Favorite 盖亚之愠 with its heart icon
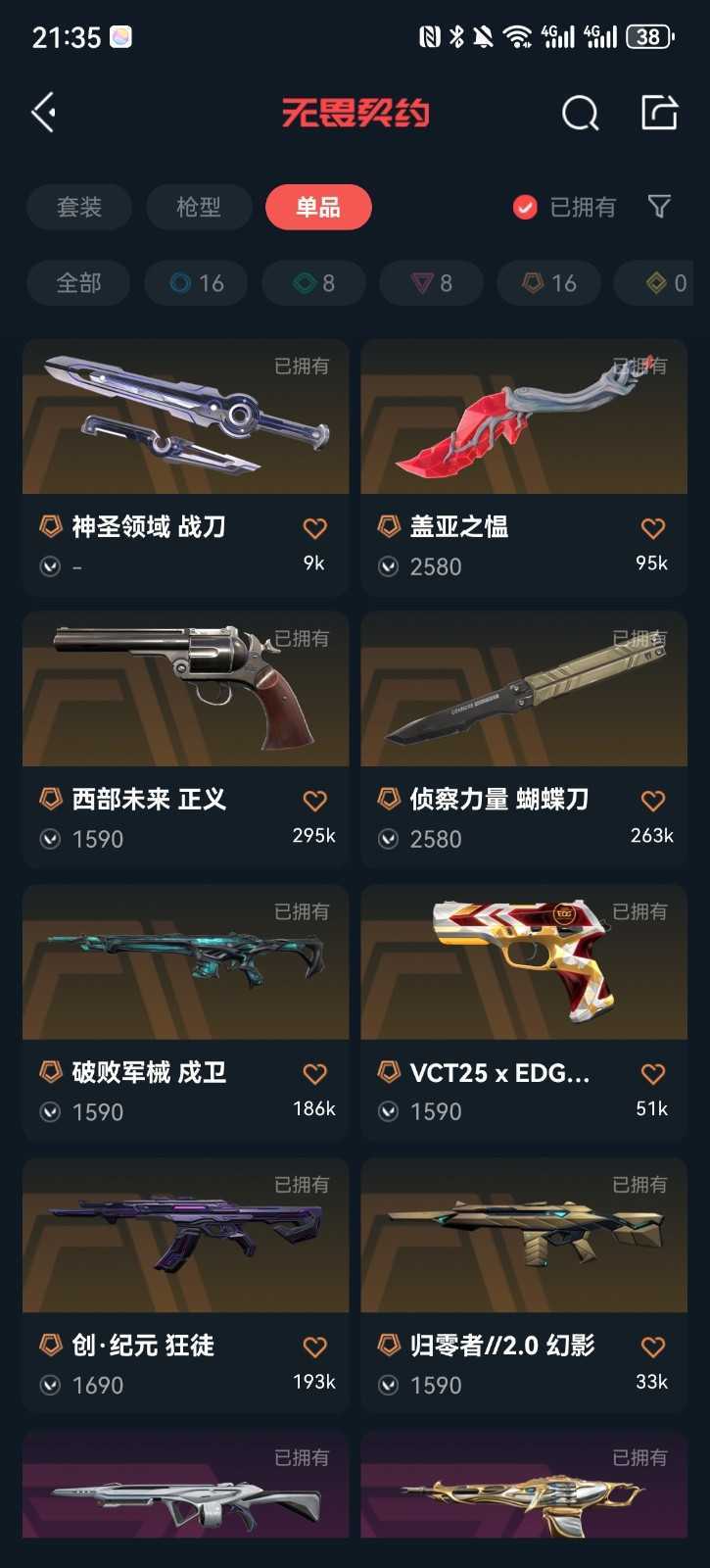 652,527
